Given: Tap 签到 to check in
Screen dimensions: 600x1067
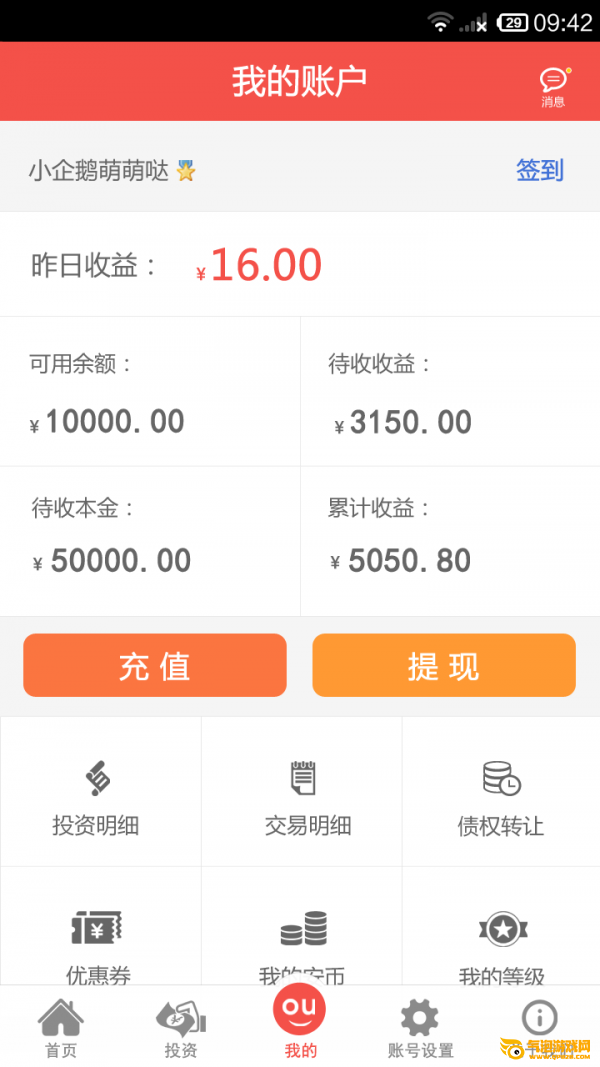Looking at the screenshot, I should (539, 170).
